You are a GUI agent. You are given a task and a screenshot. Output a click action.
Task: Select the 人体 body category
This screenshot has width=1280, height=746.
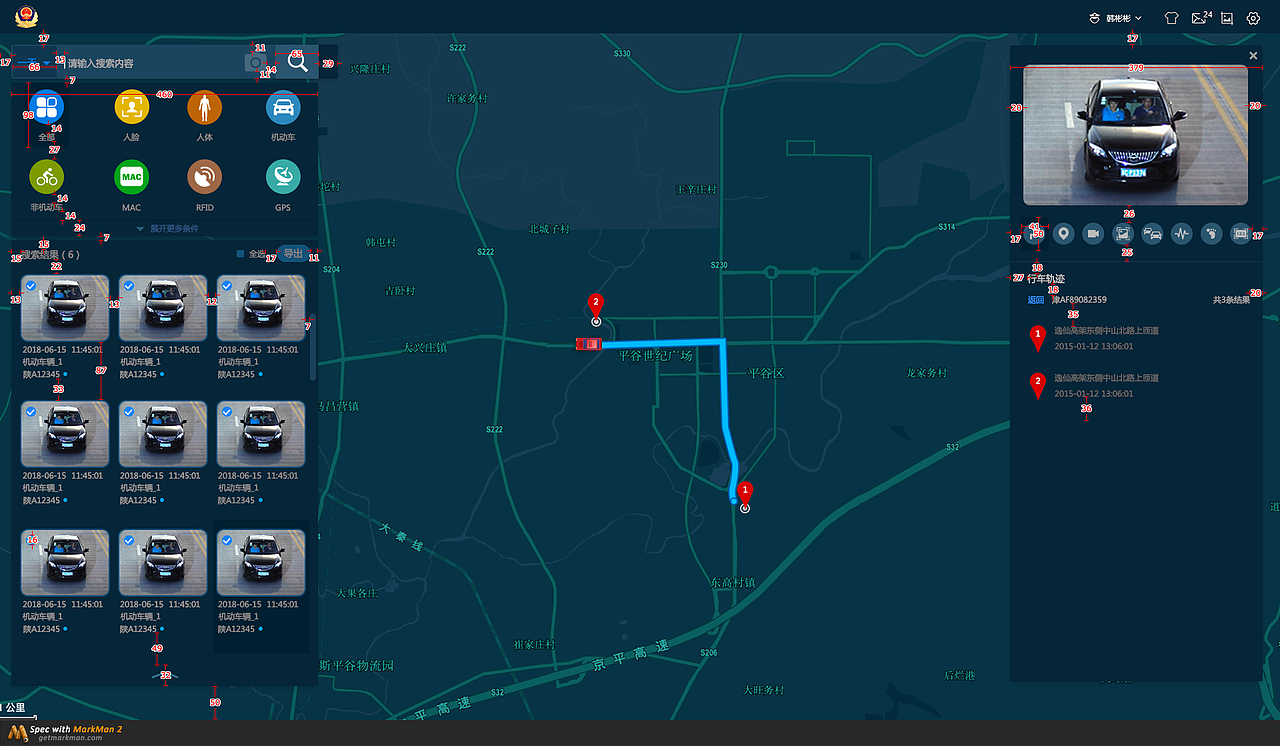[x=204, y=107]
